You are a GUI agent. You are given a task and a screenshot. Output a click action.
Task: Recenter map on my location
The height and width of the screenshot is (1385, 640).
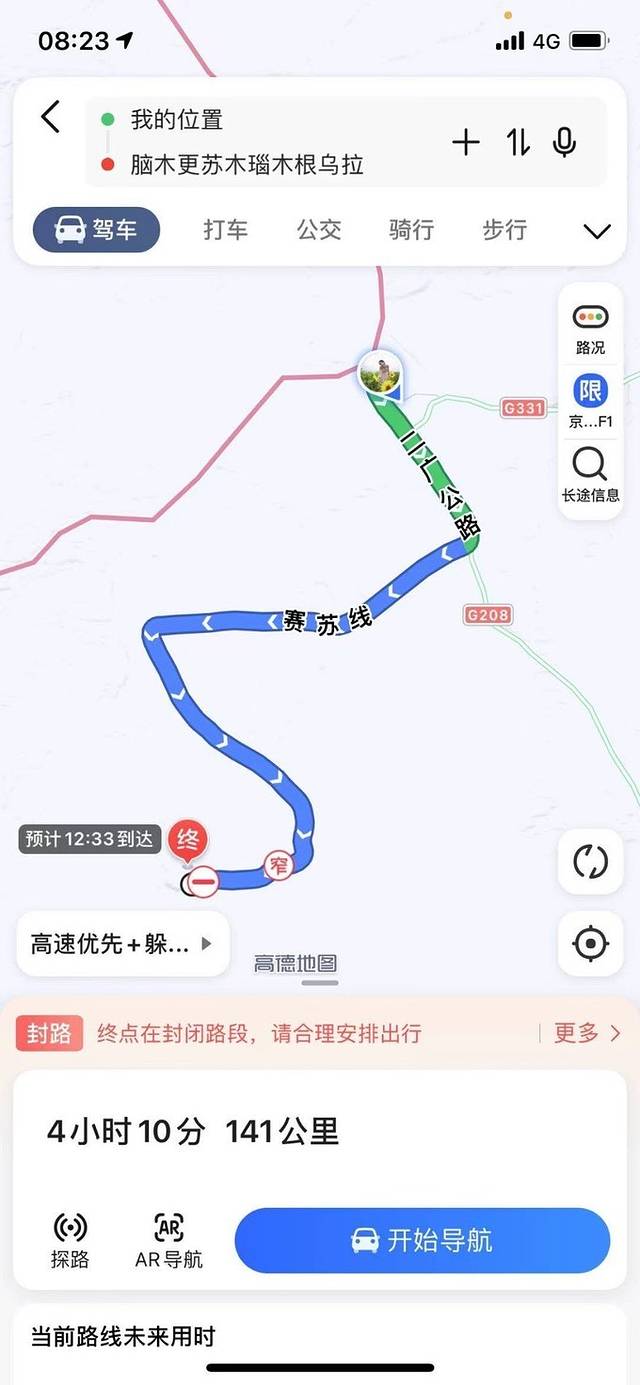click(590, 943)
